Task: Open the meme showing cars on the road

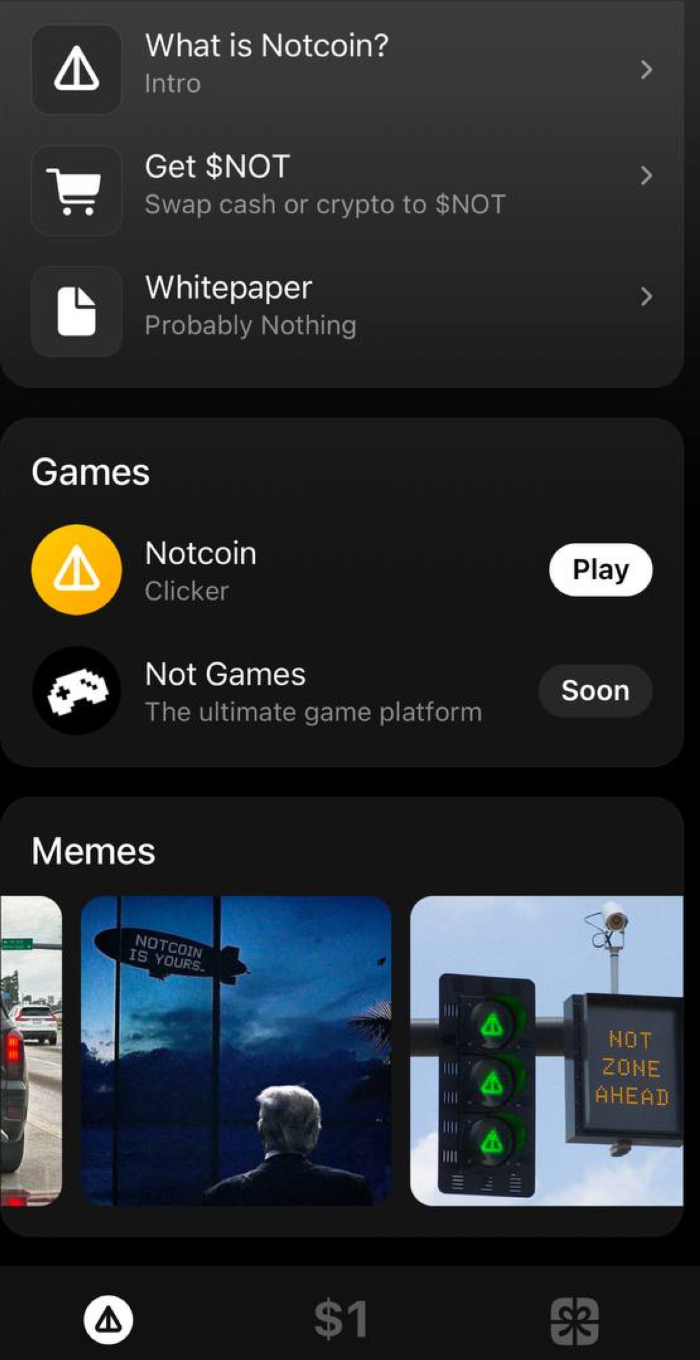Action: pyautogui.click(x=31, y=1050)
